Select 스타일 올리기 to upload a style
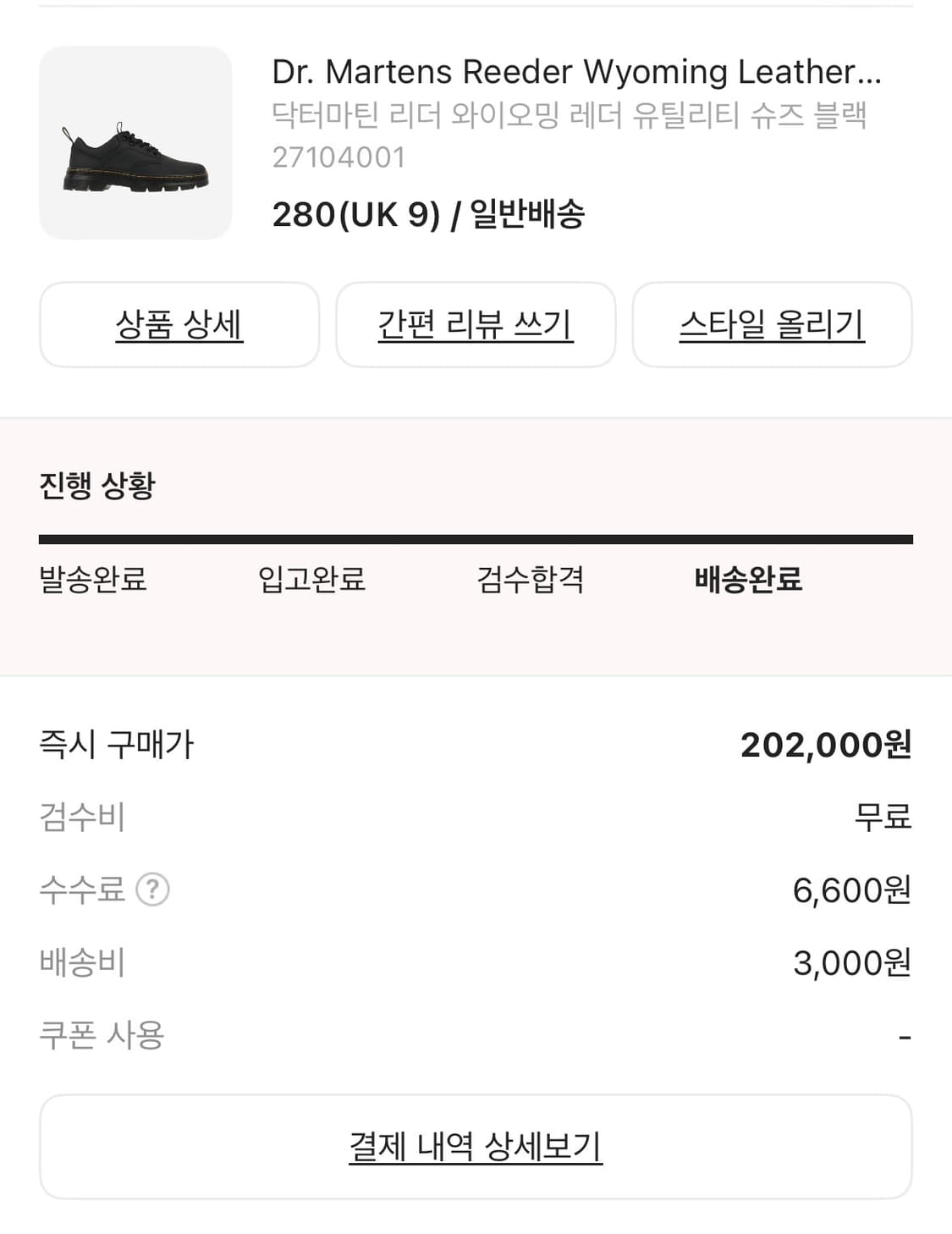 pyautogui.click(x=773, y=324)
